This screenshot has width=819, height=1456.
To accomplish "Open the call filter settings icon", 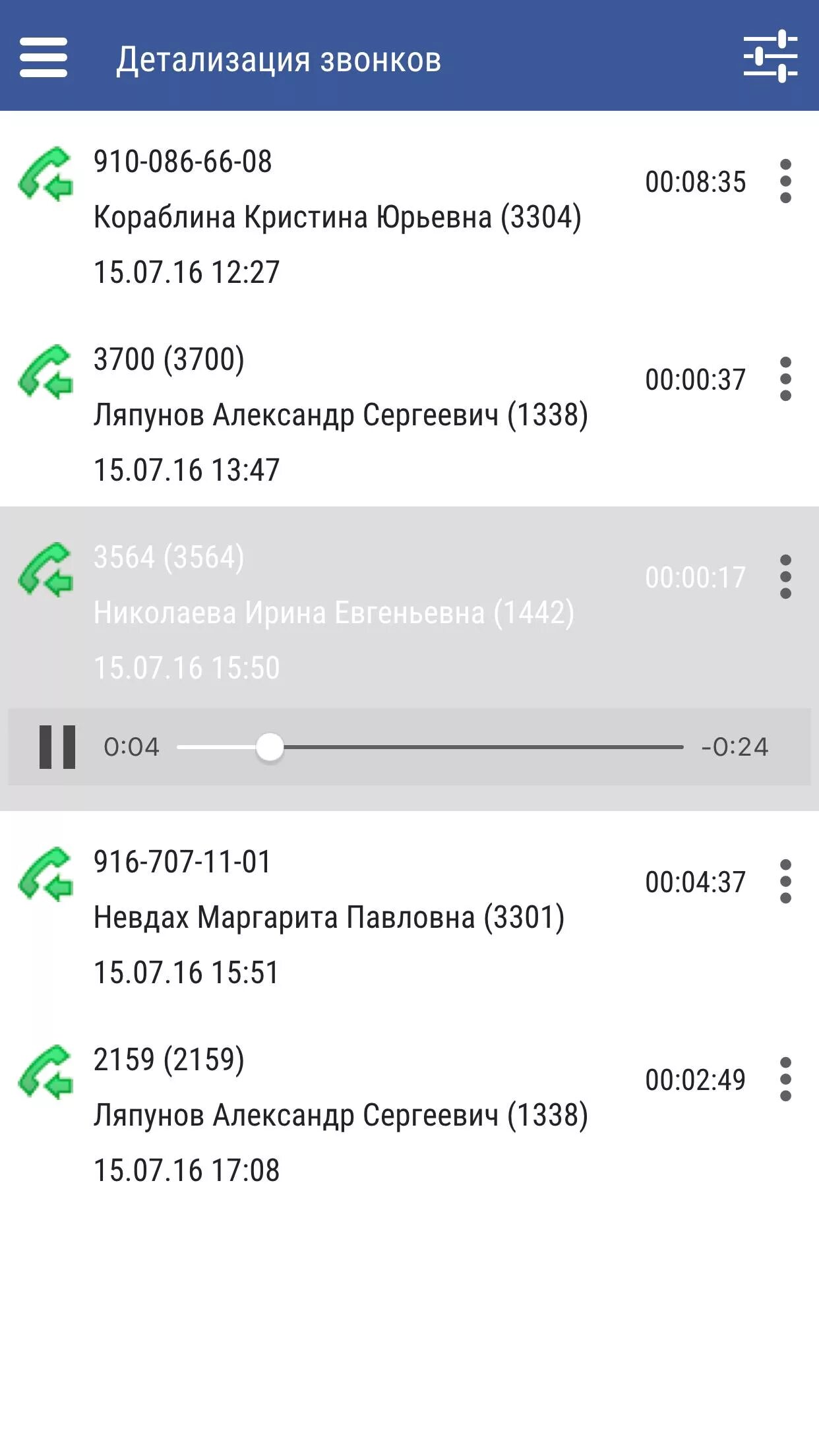I will [x=770, y=56].
